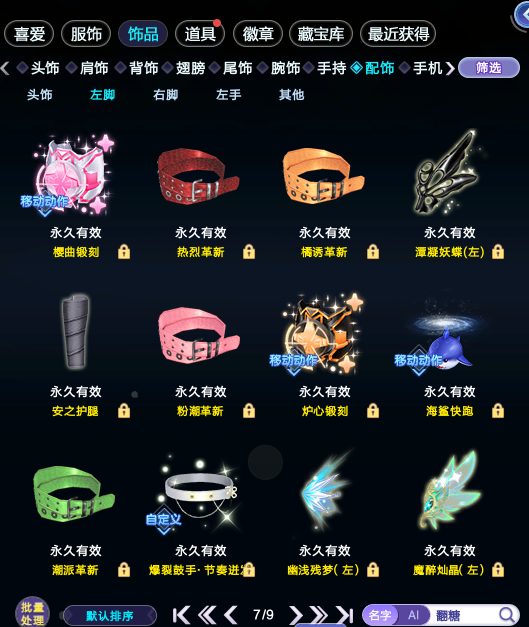Jump to the last page
The height and width of the screenshot is (627, 529).
click(x=344, y=615)
